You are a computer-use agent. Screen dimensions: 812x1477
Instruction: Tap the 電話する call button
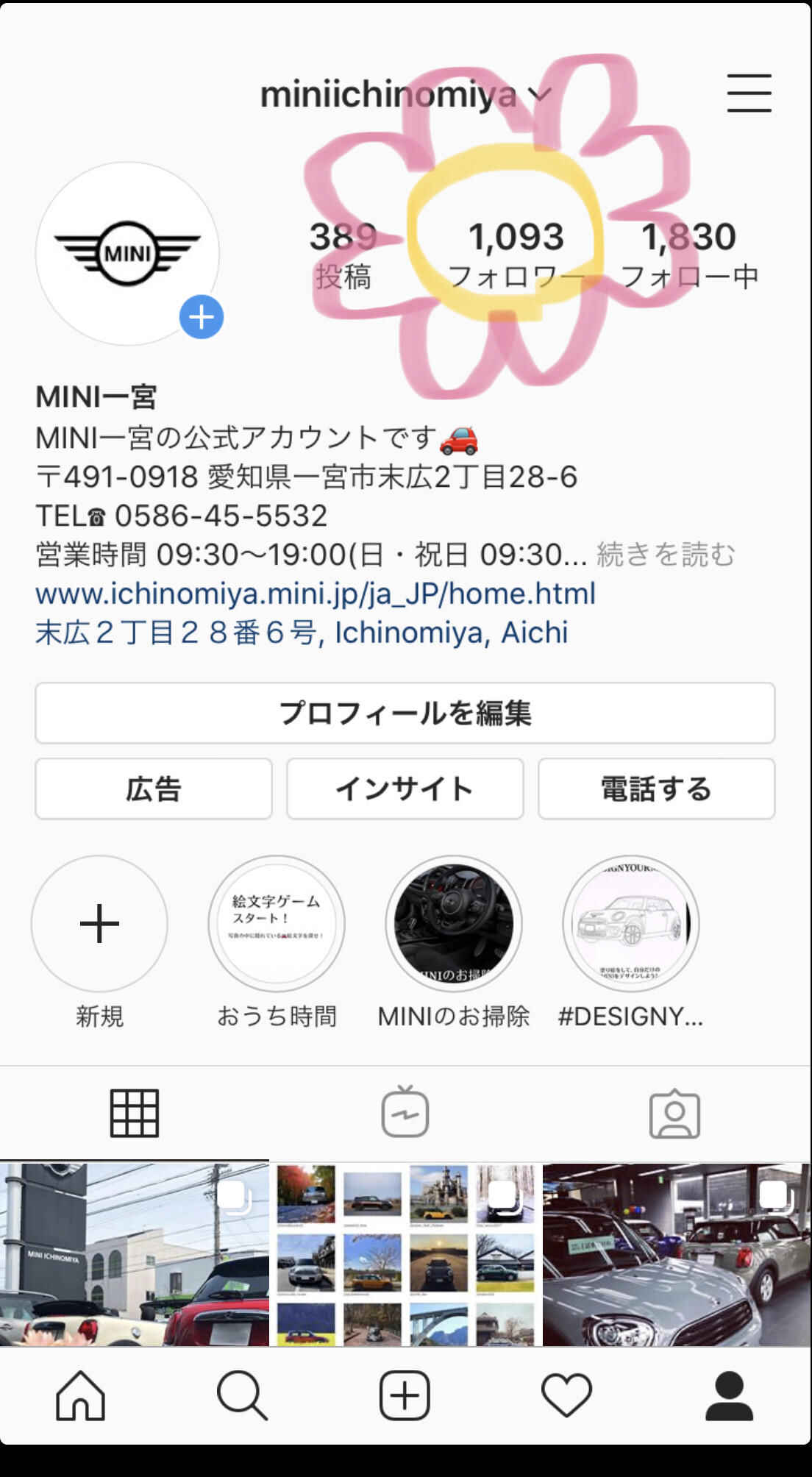pyautogui.click(x=656, y=789)
